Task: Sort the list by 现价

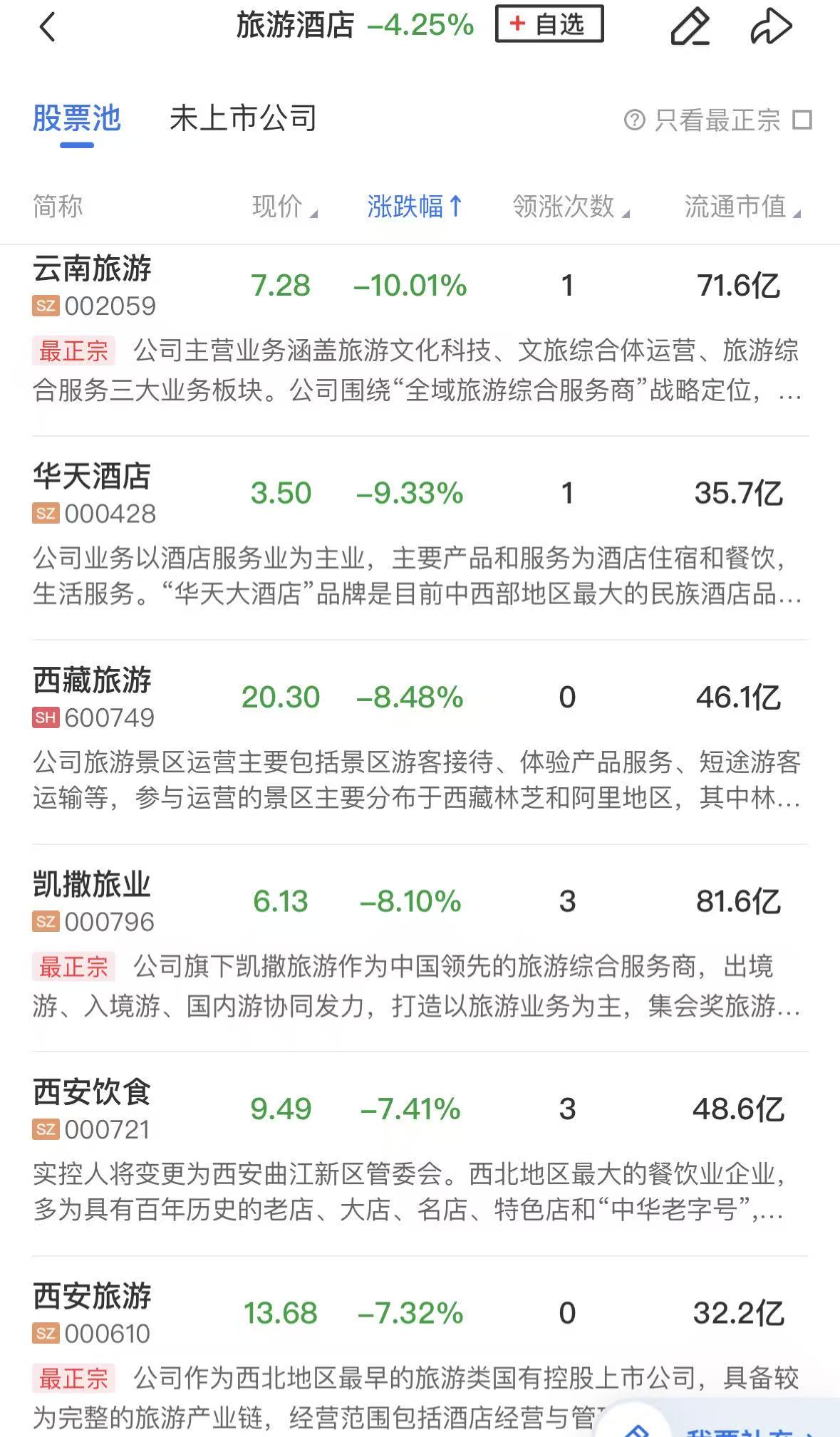Action: (284, 207)
